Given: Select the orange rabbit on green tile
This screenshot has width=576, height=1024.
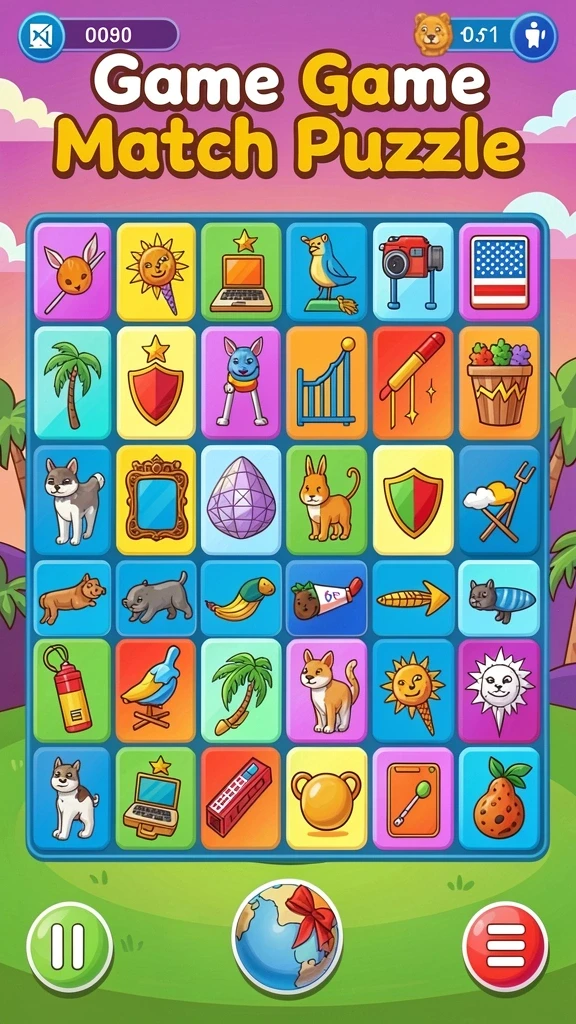Looking at the screenshot, I should (327, 500).
